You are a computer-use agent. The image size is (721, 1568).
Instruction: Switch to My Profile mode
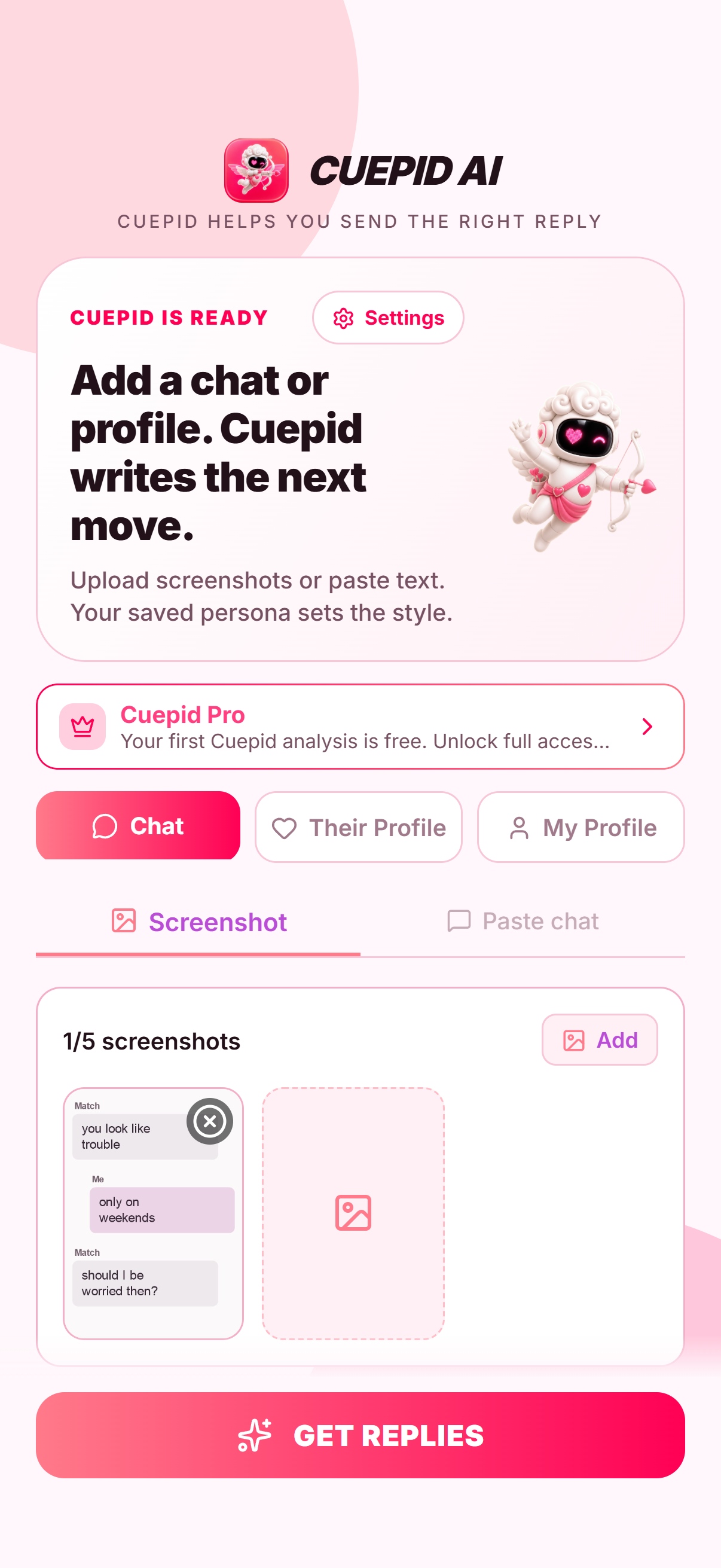[581, 827]
